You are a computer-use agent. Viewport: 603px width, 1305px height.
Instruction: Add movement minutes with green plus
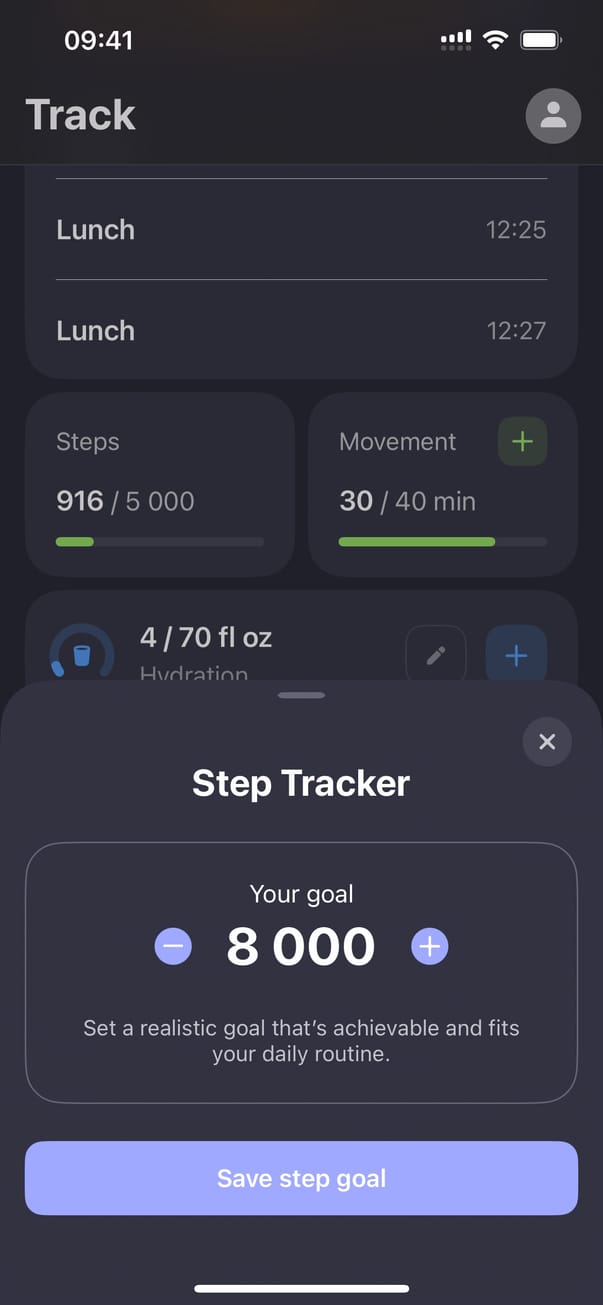[x=522, y=442]
